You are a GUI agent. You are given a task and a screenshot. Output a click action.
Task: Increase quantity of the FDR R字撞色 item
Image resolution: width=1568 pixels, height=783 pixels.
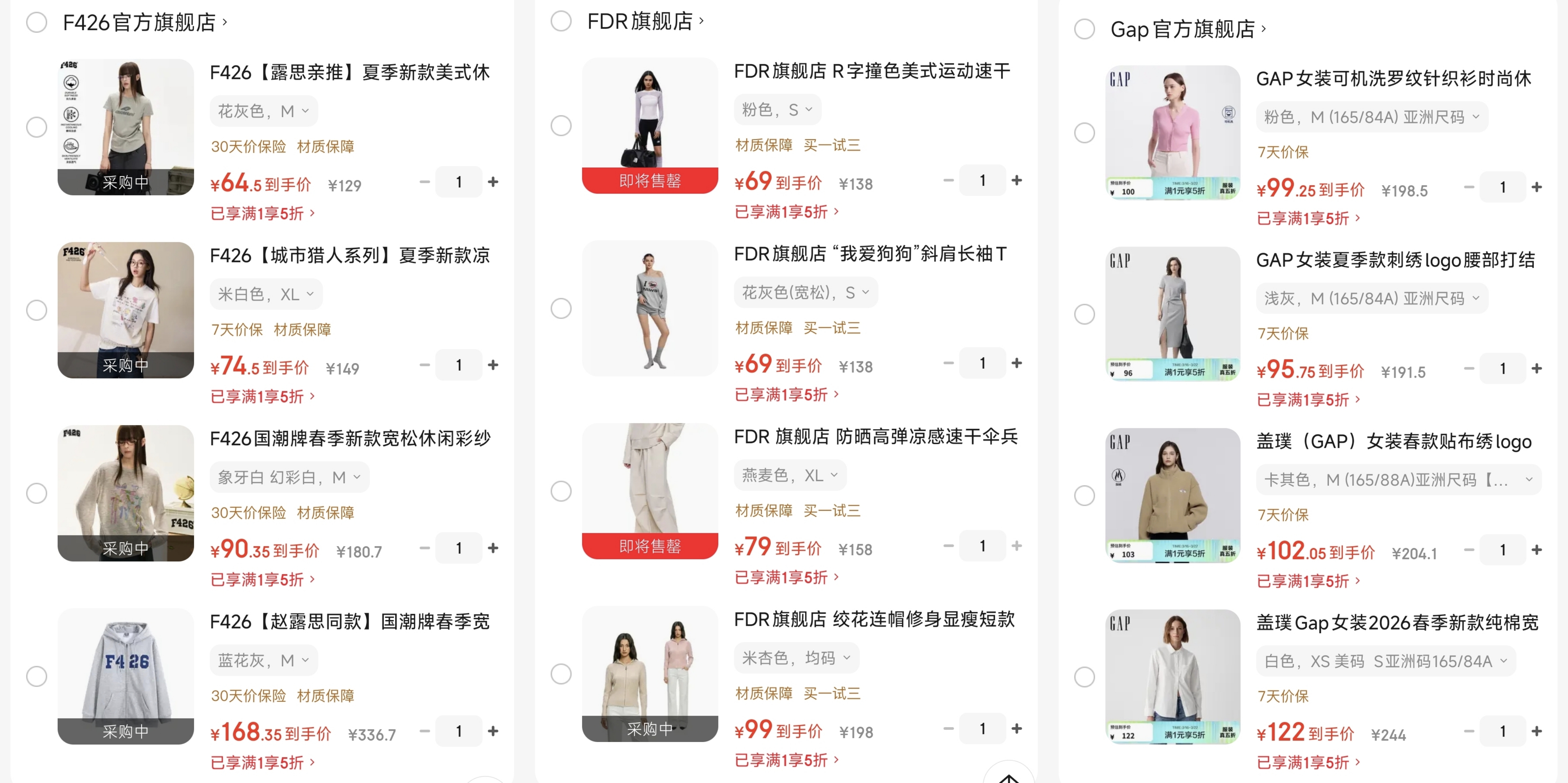click(x=1017, y=180)
